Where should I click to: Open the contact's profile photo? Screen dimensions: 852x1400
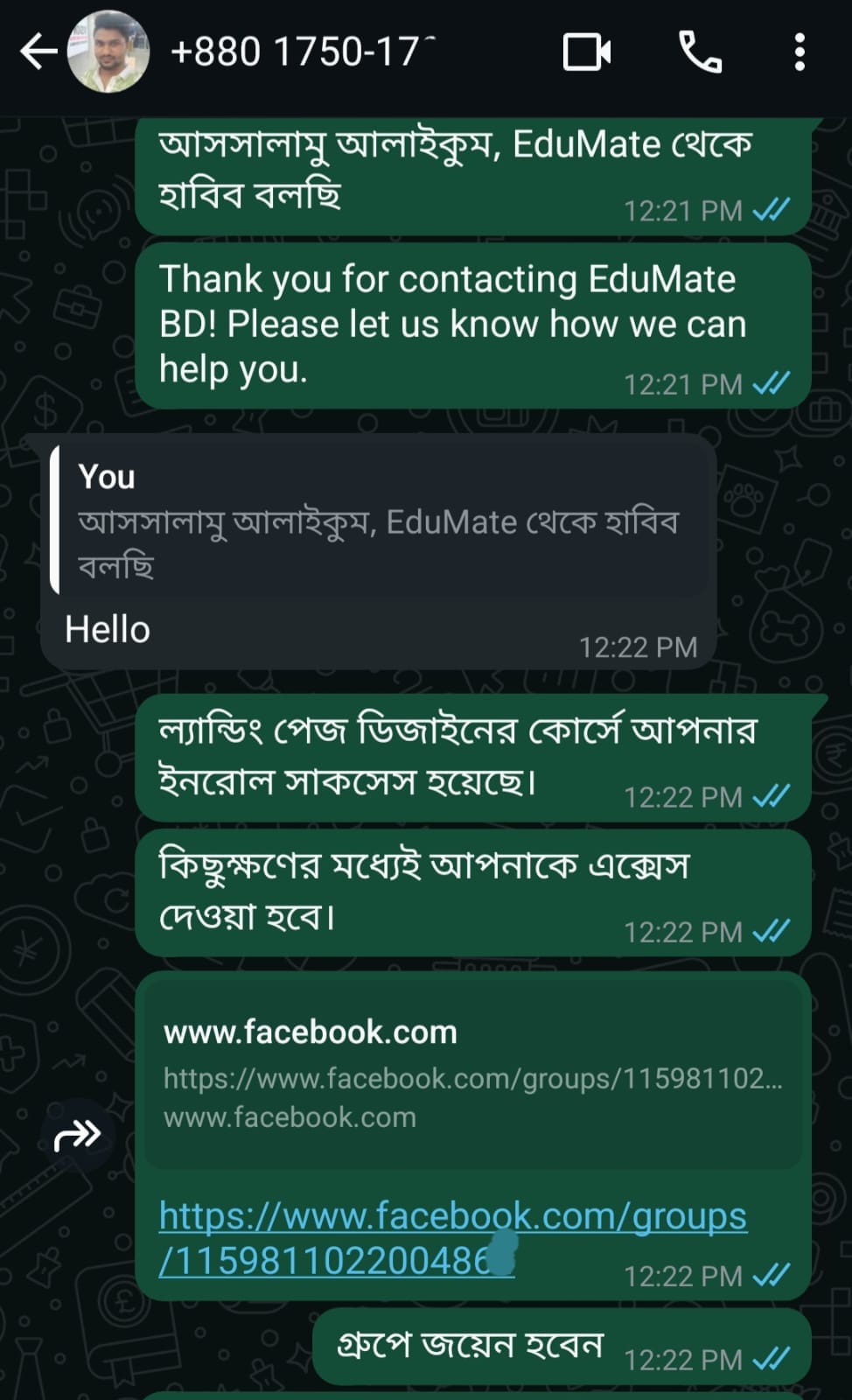(x=108, y=52)
